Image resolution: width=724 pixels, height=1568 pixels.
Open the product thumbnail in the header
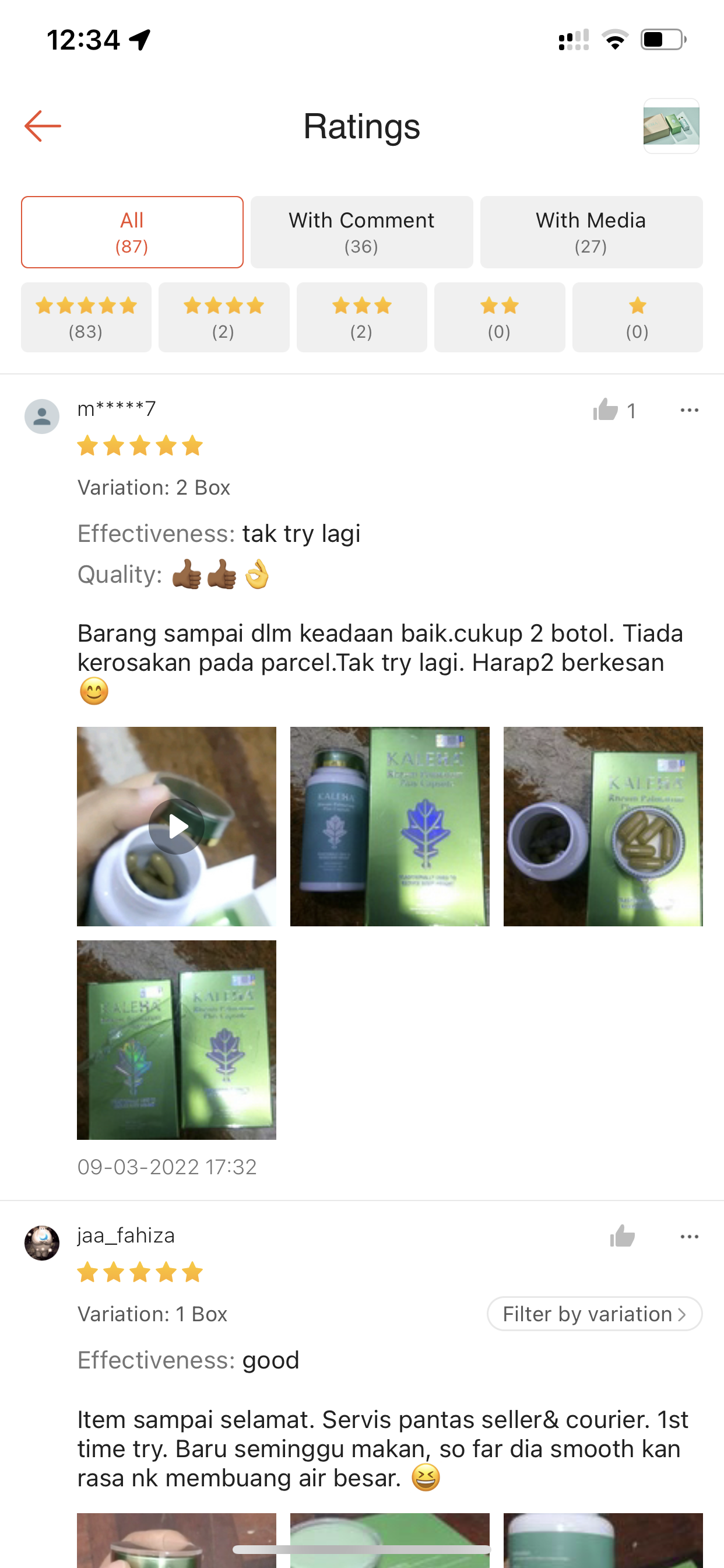670,126
